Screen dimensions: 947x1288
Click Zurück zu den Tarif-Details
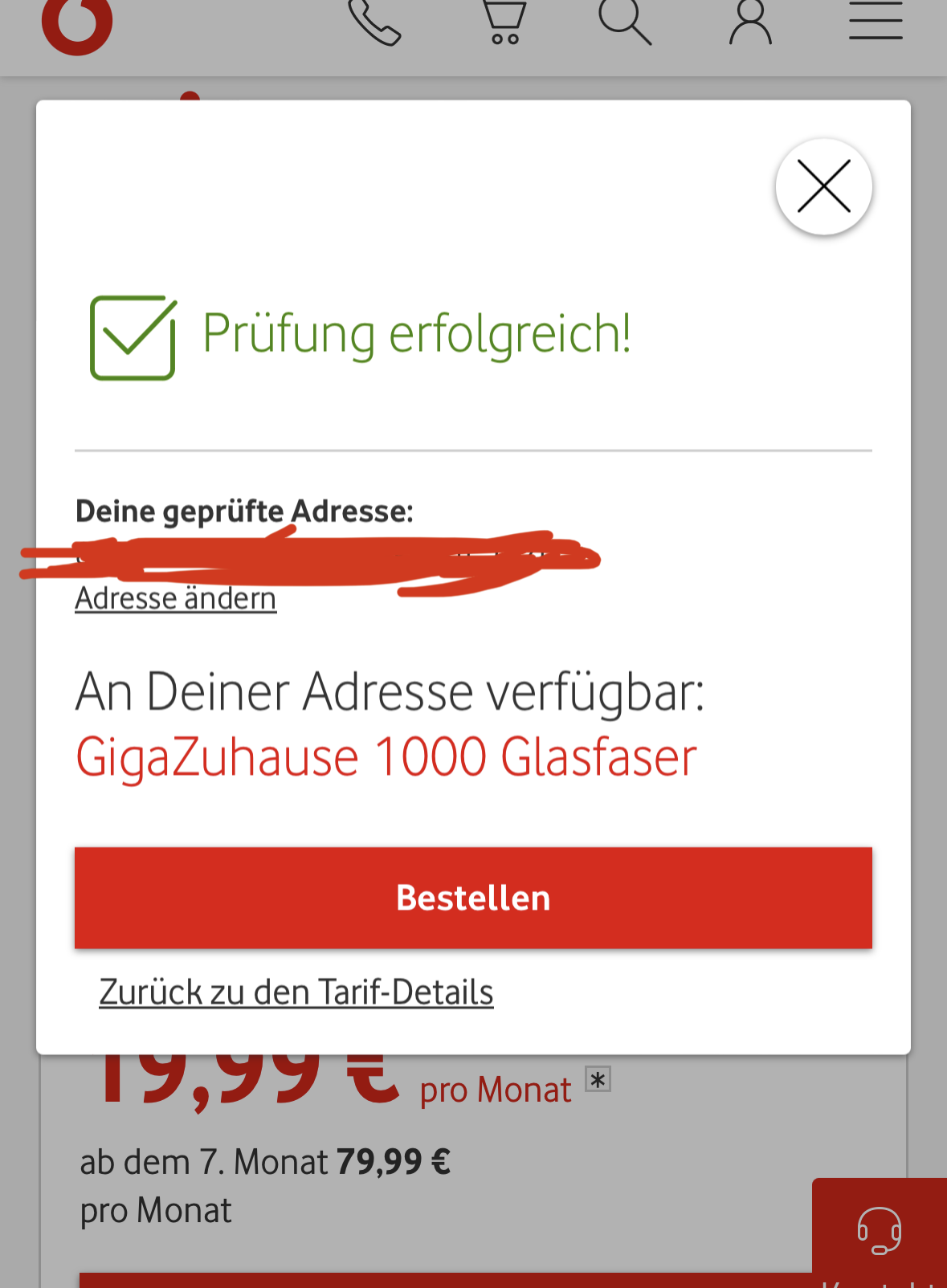296,992
